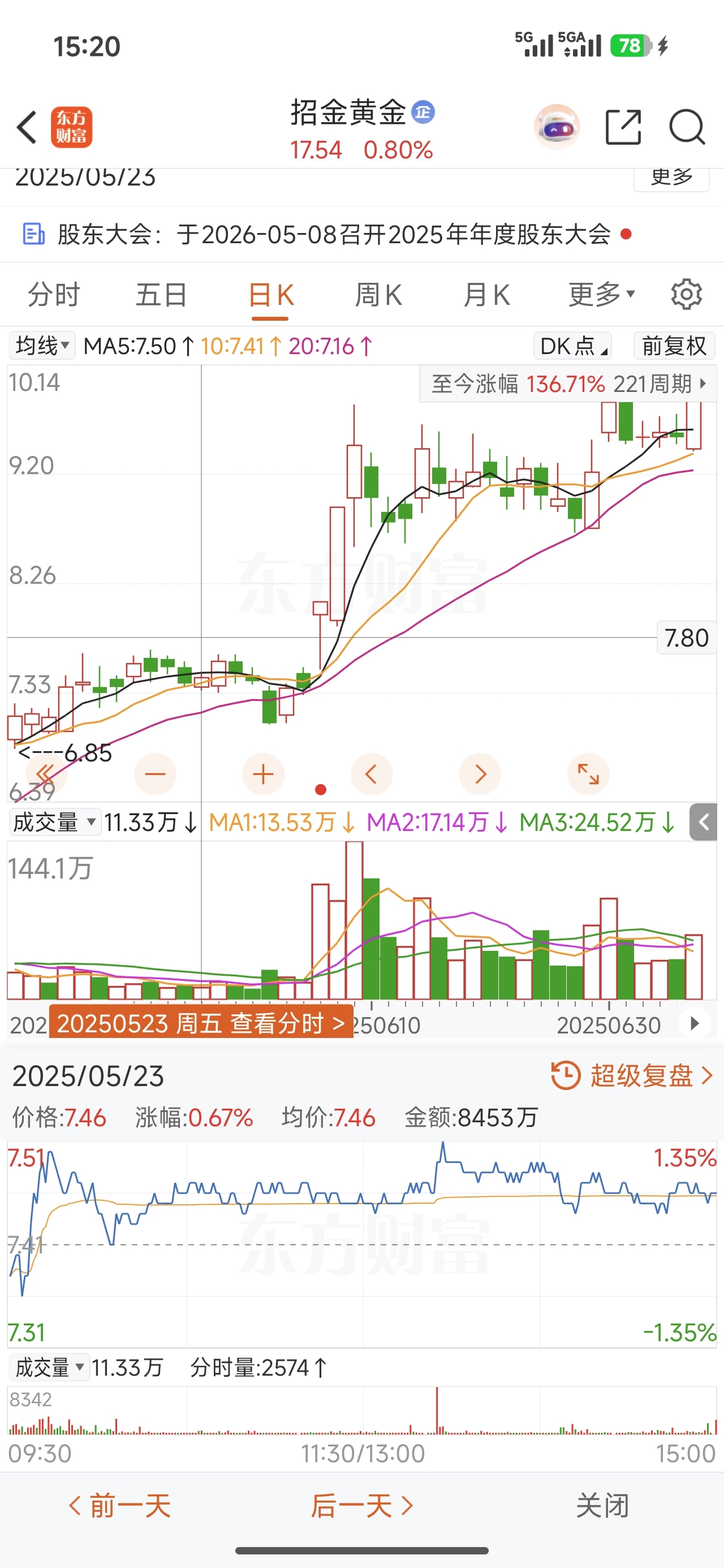The width and height of the screenshot is (724, 1568).
Task: Open the AI assistant robot icon
Action: point(557,127)
